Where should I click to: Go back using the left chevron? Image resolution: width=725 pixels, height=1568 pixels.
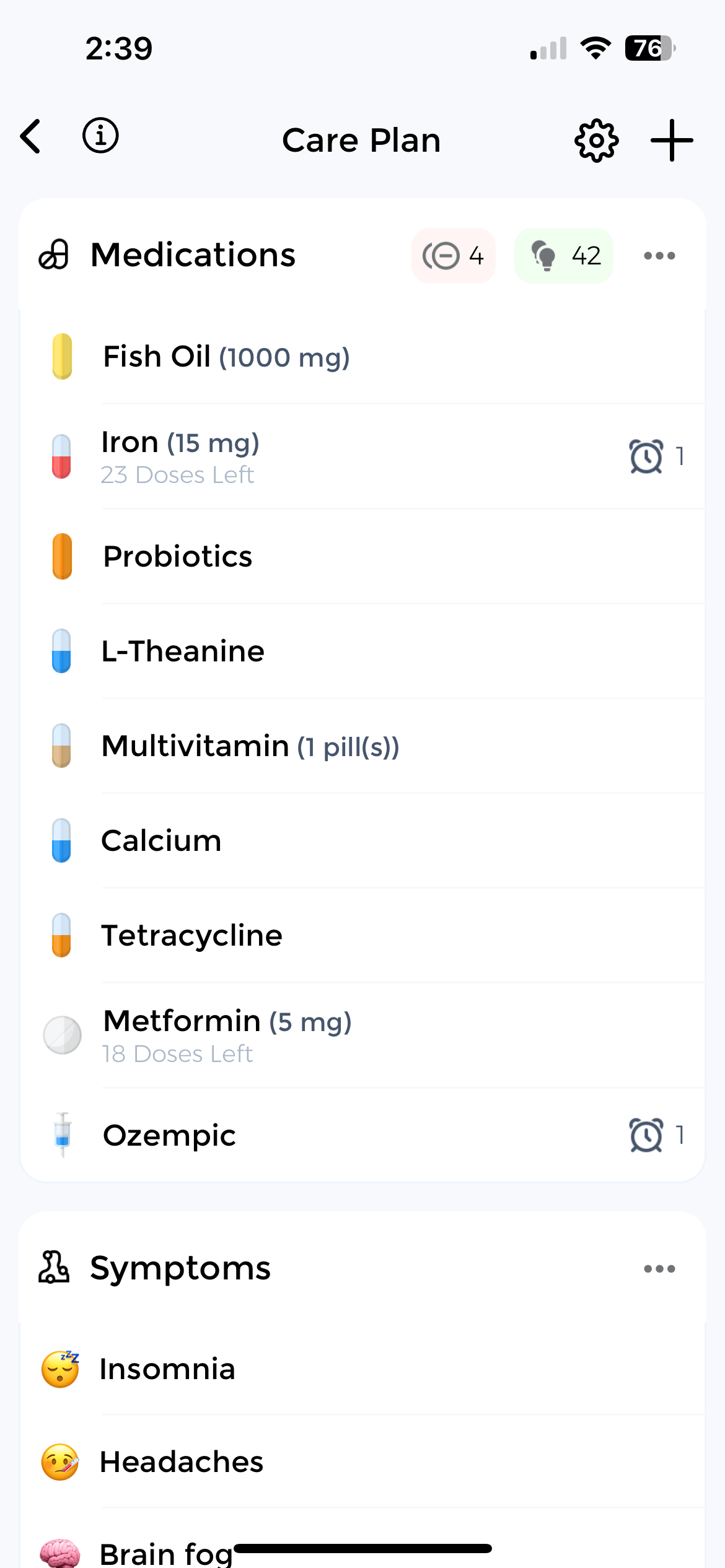click(29, 138)
